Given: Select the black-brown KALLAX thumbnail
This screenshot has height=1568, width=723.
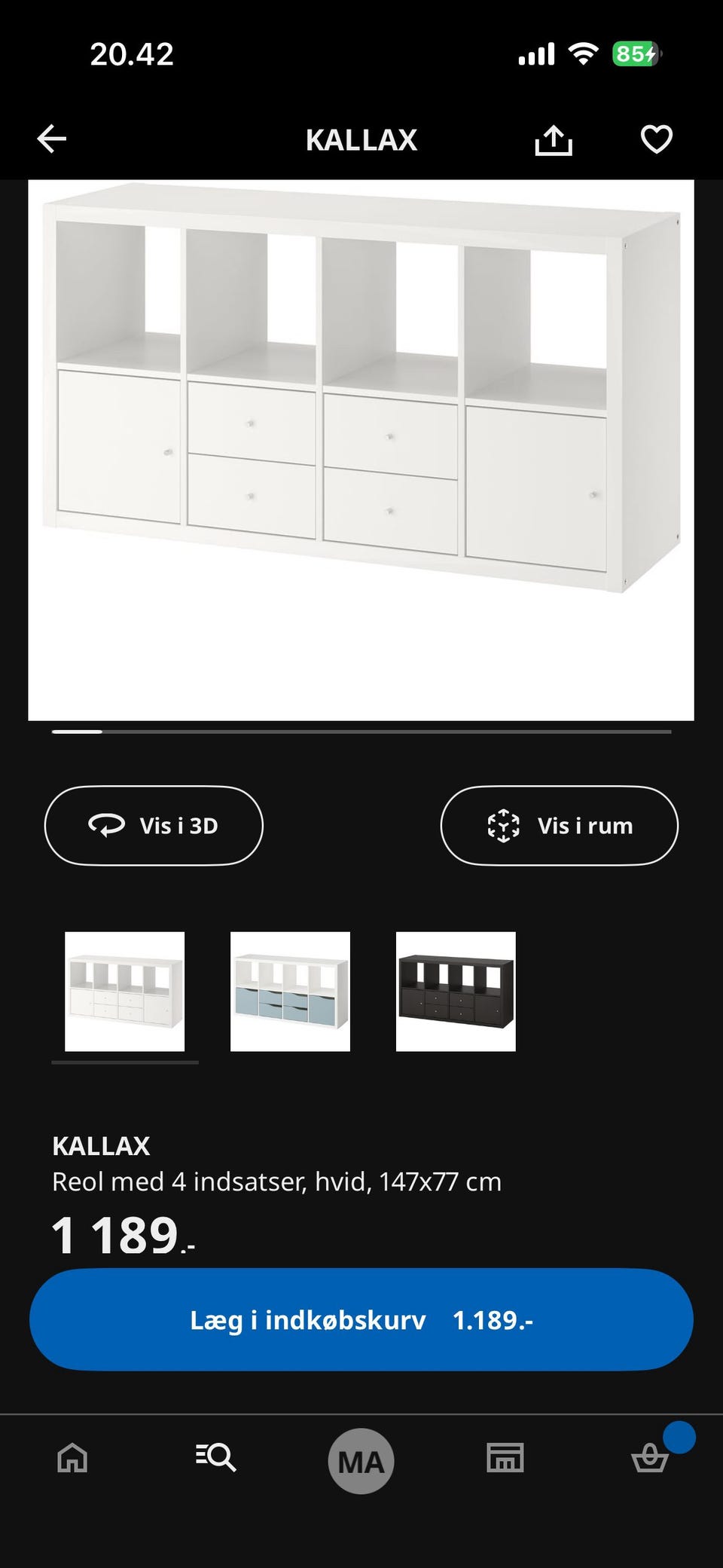Looking at the screenshot, I should tap(456, 988).
